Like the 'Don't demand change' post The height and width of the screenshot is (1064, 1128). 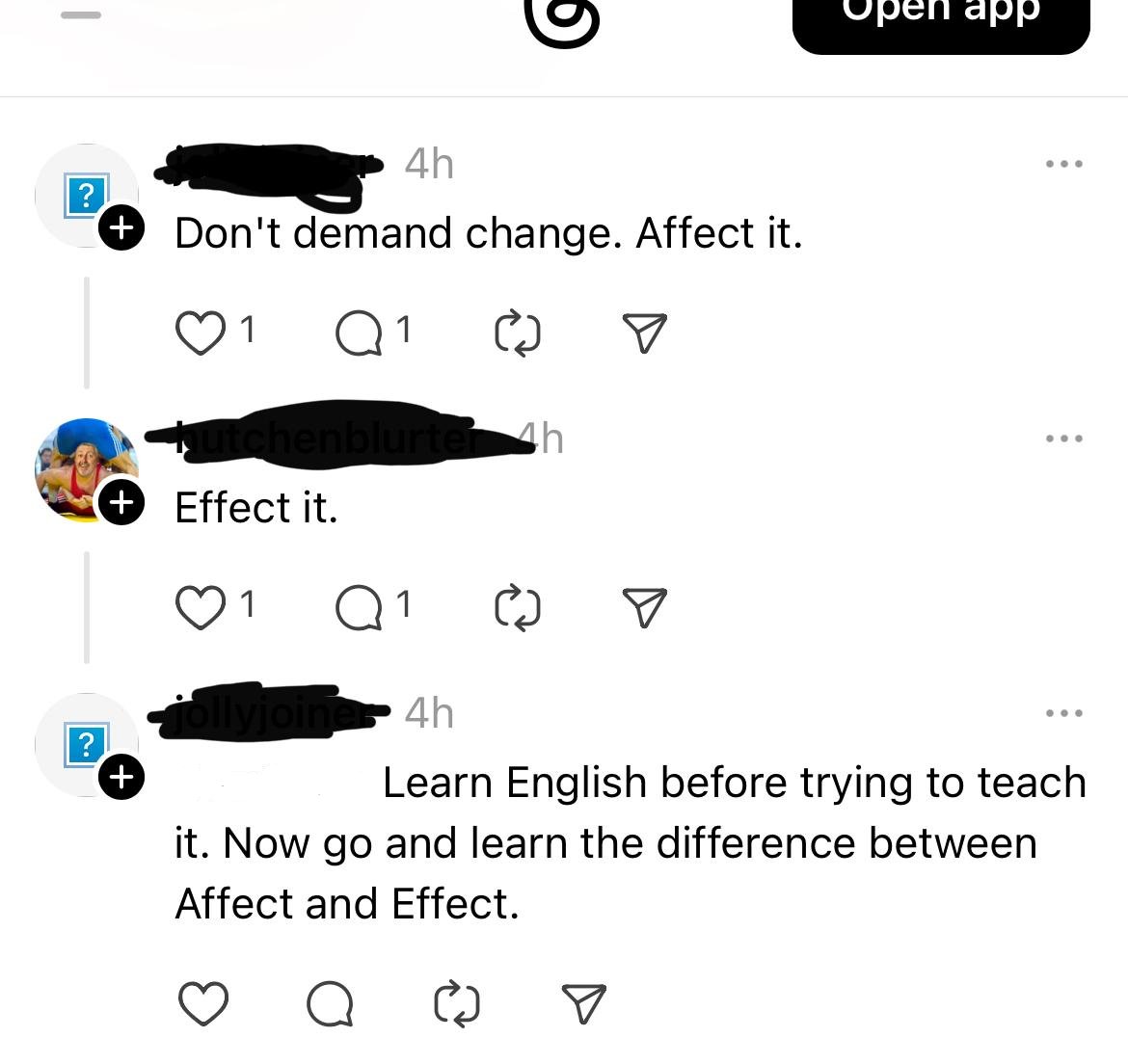[x=201, y=332]
